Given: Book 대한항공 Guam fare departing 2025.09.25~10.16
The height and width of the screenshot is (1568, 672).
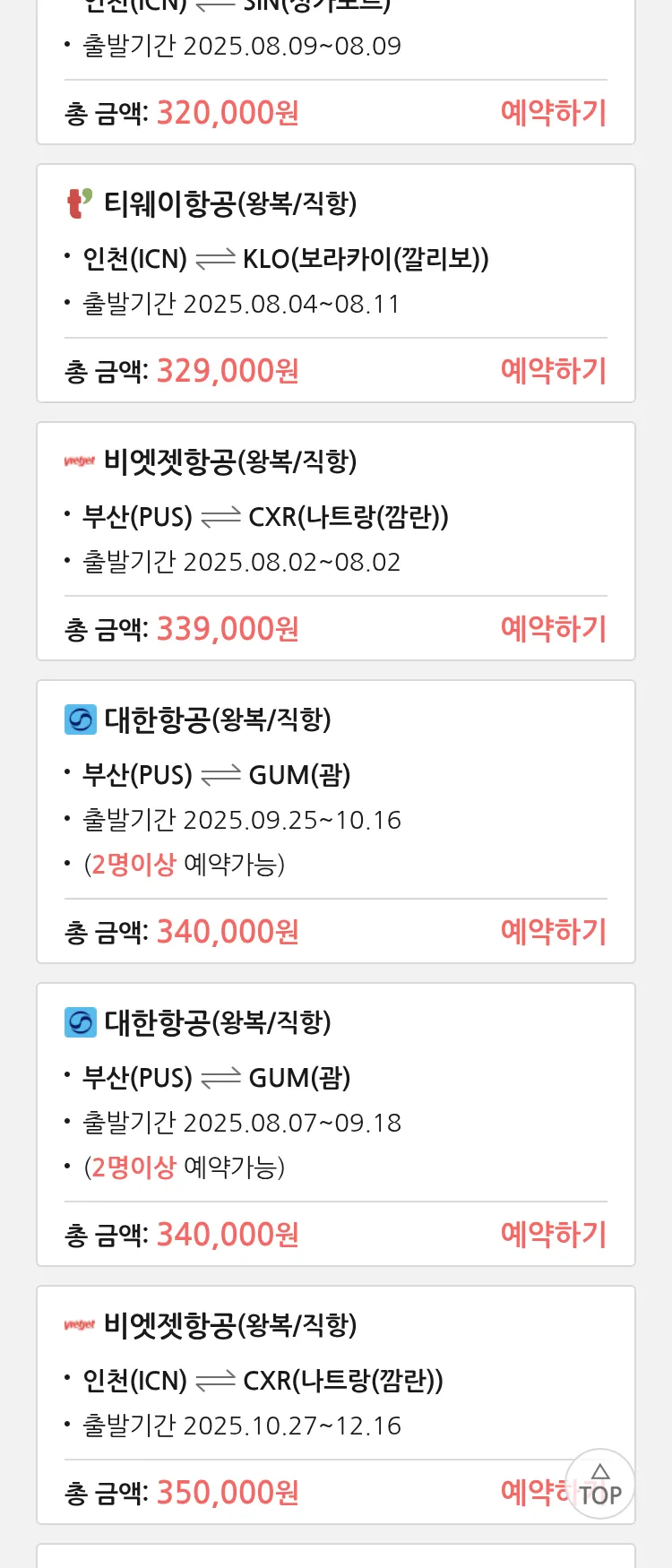Looking at the screenshot, I should tap(553, 932).
